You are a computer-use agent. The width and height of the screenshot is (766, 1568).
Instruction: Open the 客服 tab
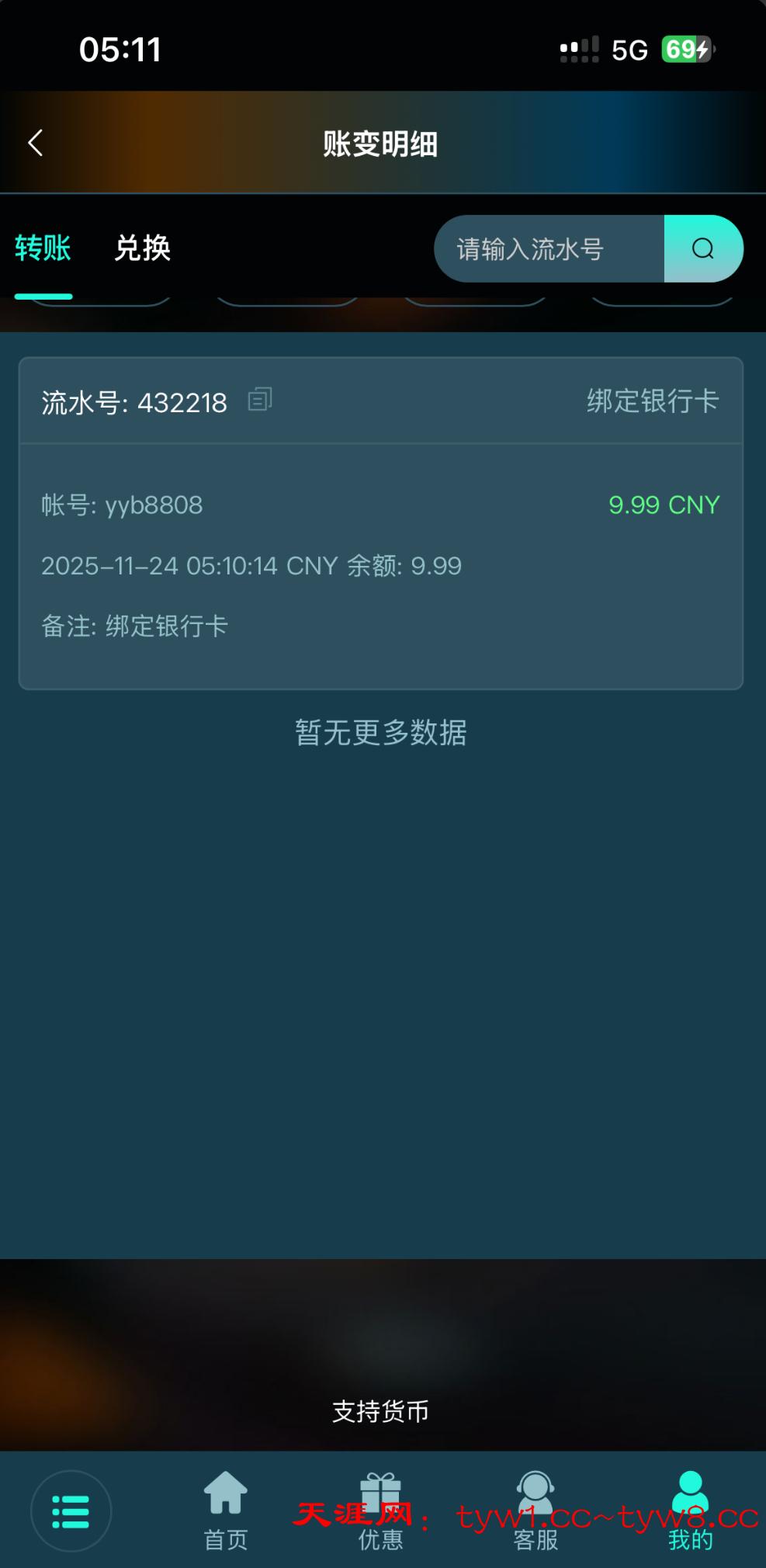point(536,1511)
